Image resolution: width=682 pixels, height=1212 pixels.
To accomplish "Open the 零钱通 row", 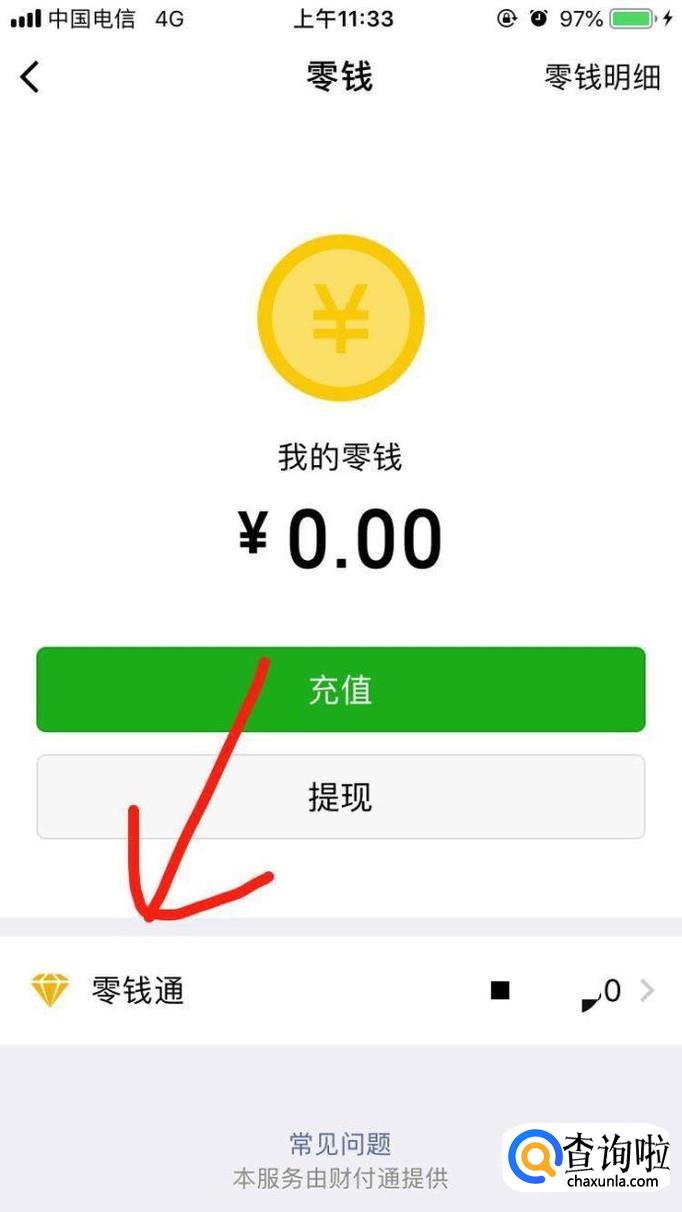I will (340, 991).
